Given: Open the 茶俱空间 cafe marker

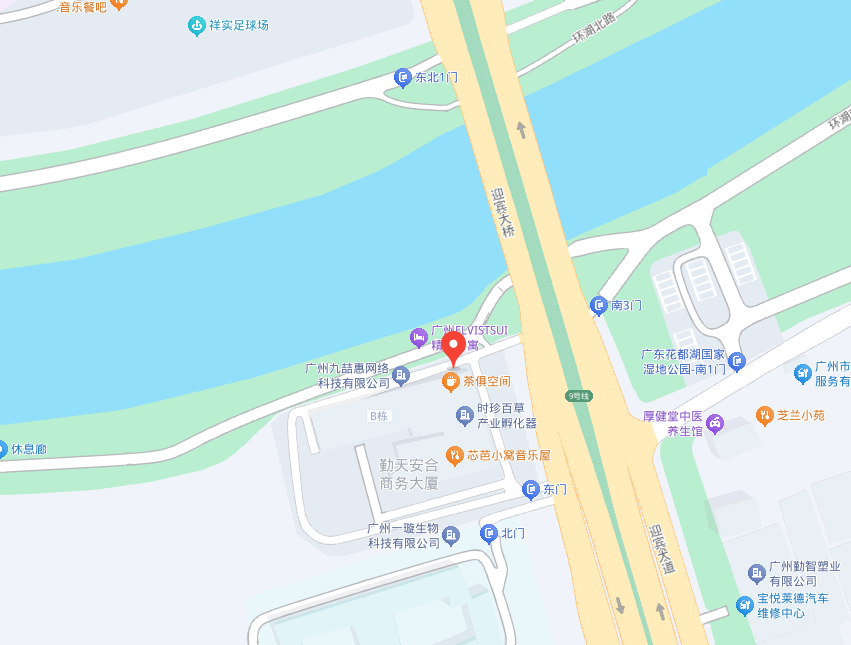Looking at the screenshot, I should 451,381.
